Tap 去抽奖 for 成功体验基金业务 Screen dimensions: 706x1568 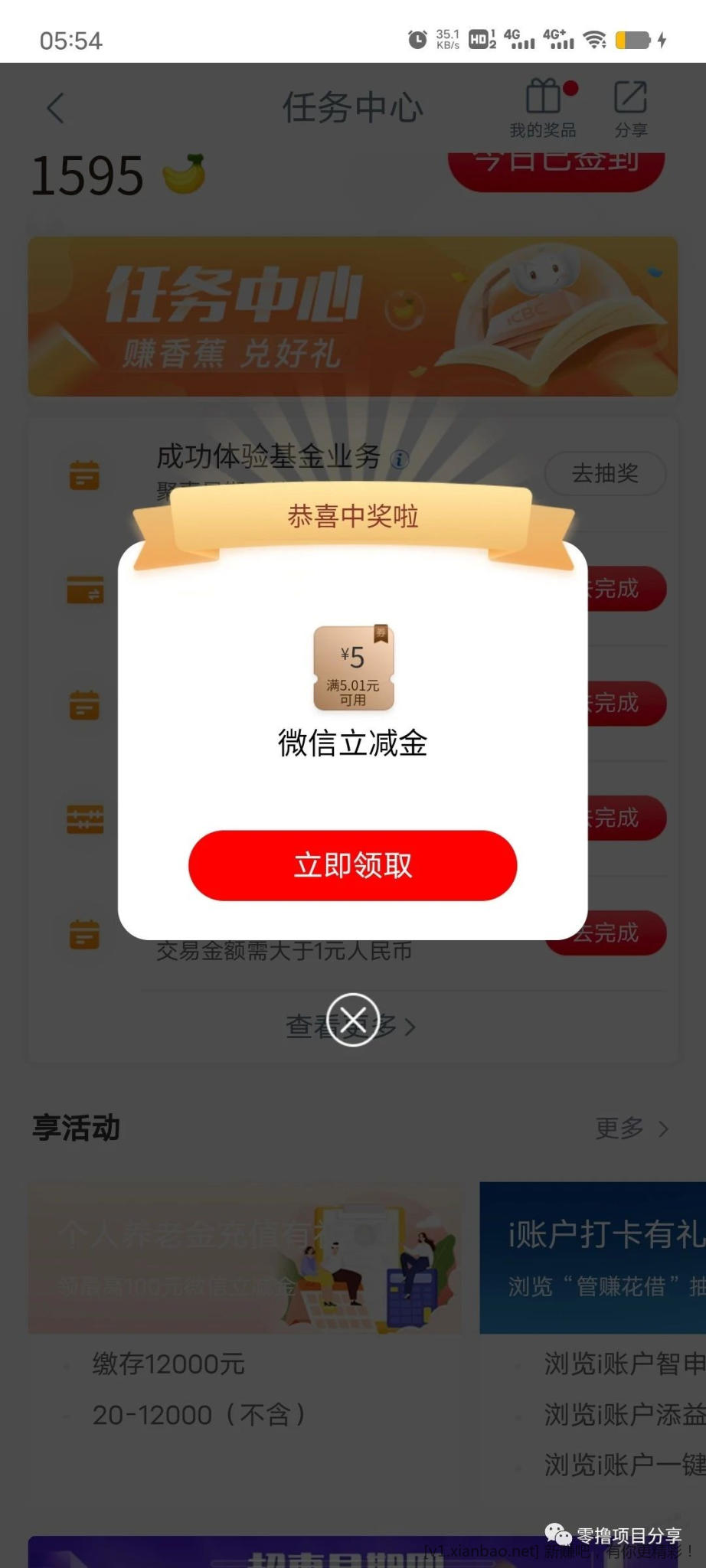pos(605,473)
